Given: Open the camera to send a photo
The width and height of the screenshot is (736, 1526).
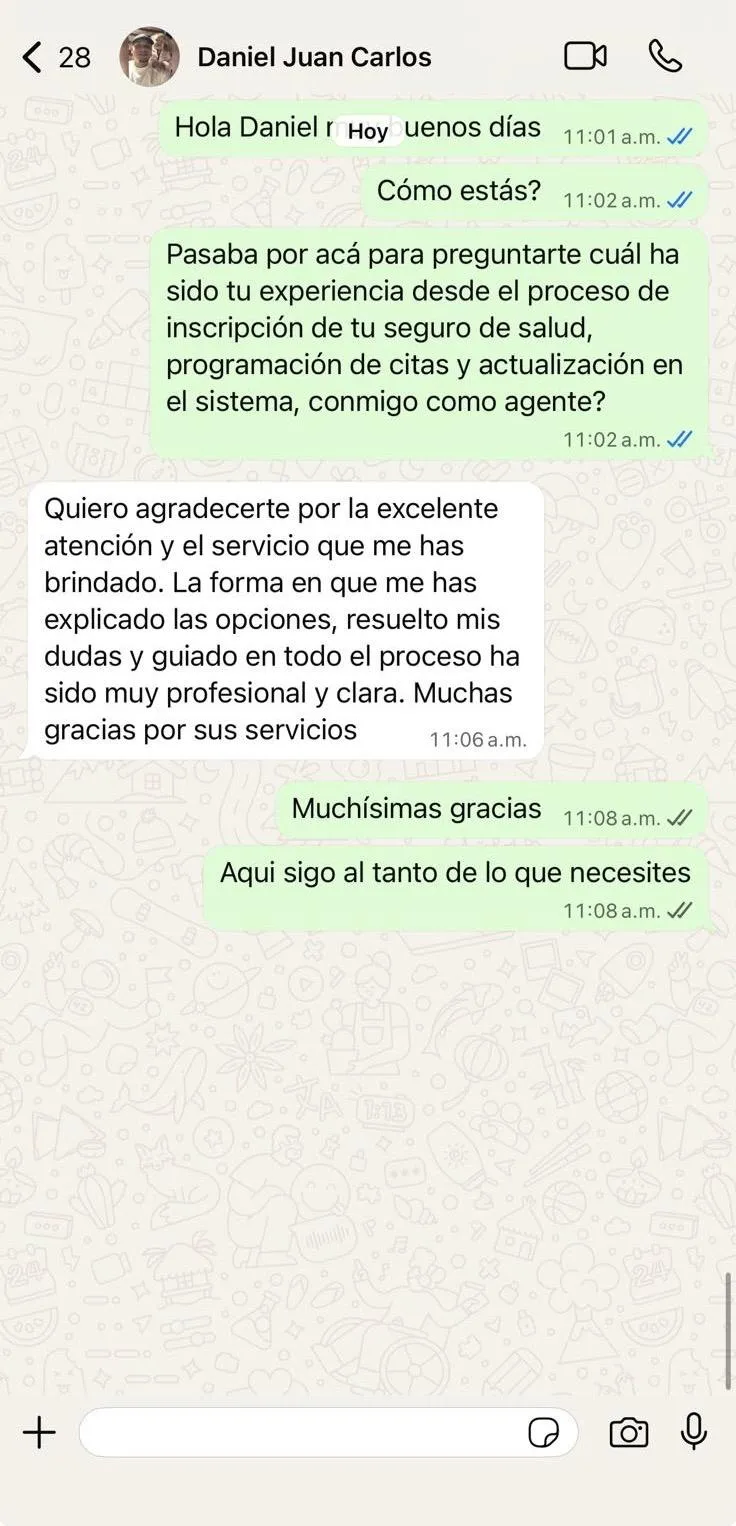Looking at the screenshot, I should tap(629, 1433).
